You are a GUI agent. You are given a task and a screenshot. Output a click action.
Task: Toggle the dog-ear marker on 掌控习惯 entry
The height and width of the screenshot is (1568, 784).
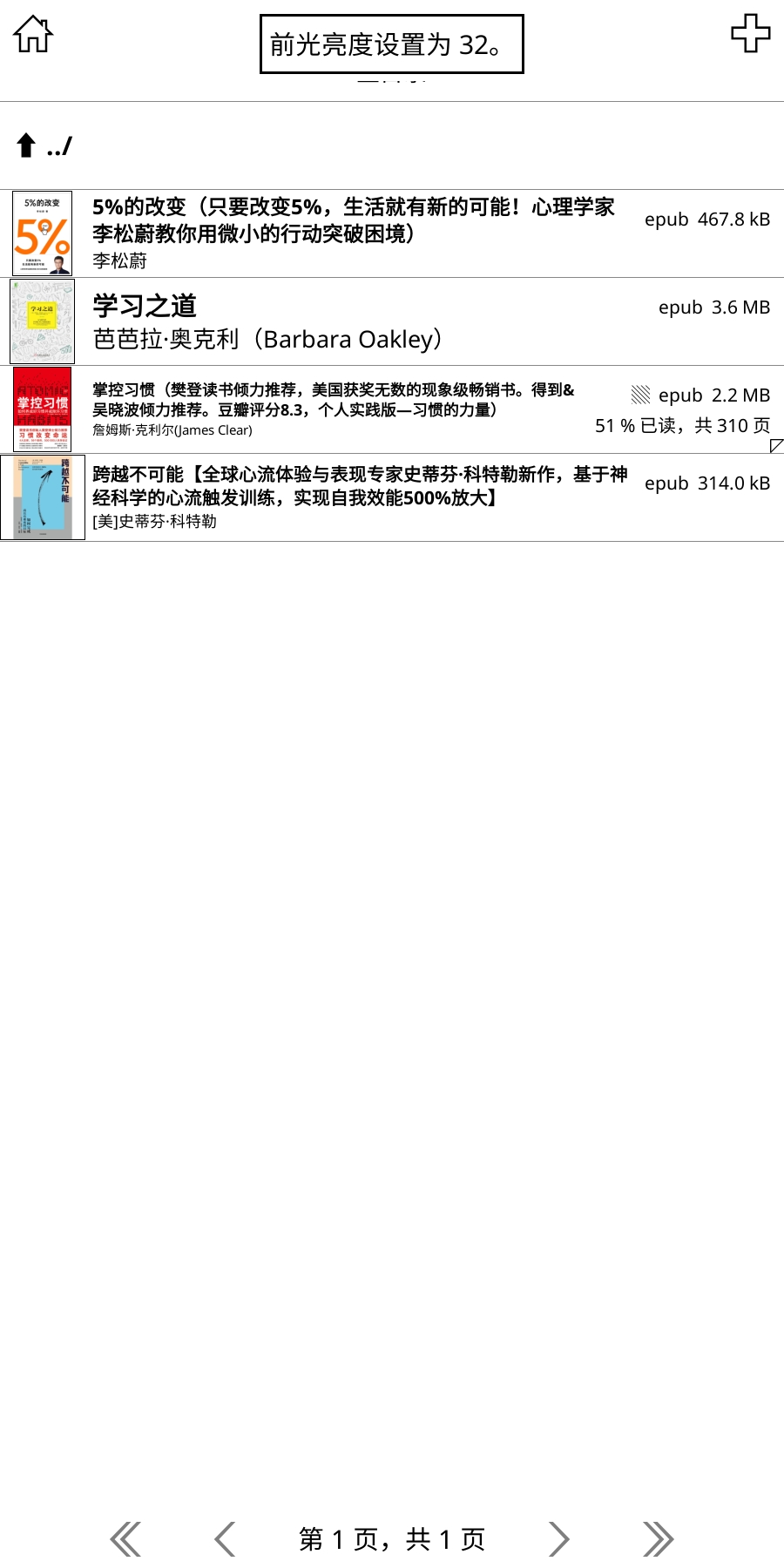click(x=776, y=444)
